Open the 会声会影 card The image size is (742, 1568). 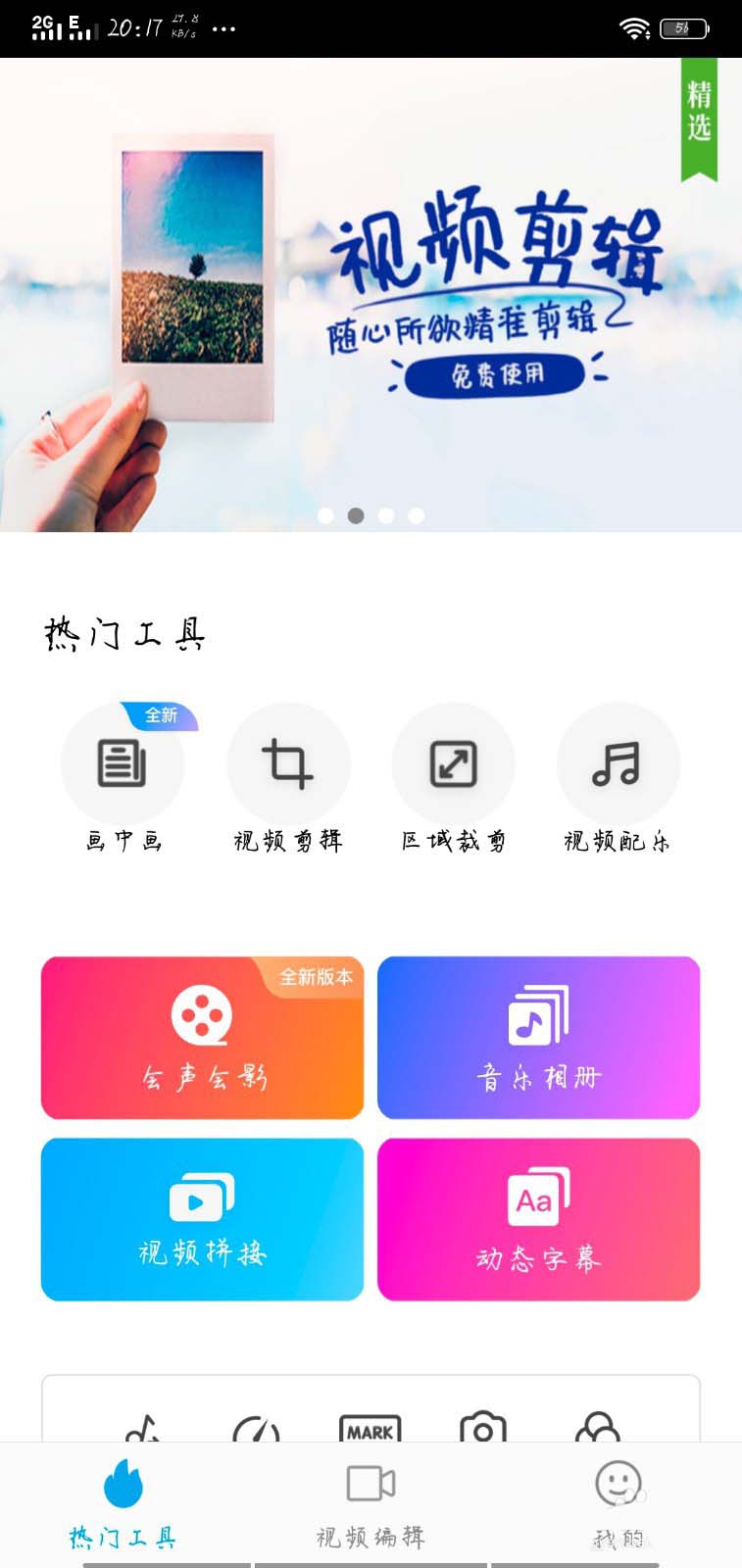coord(202,1038)
